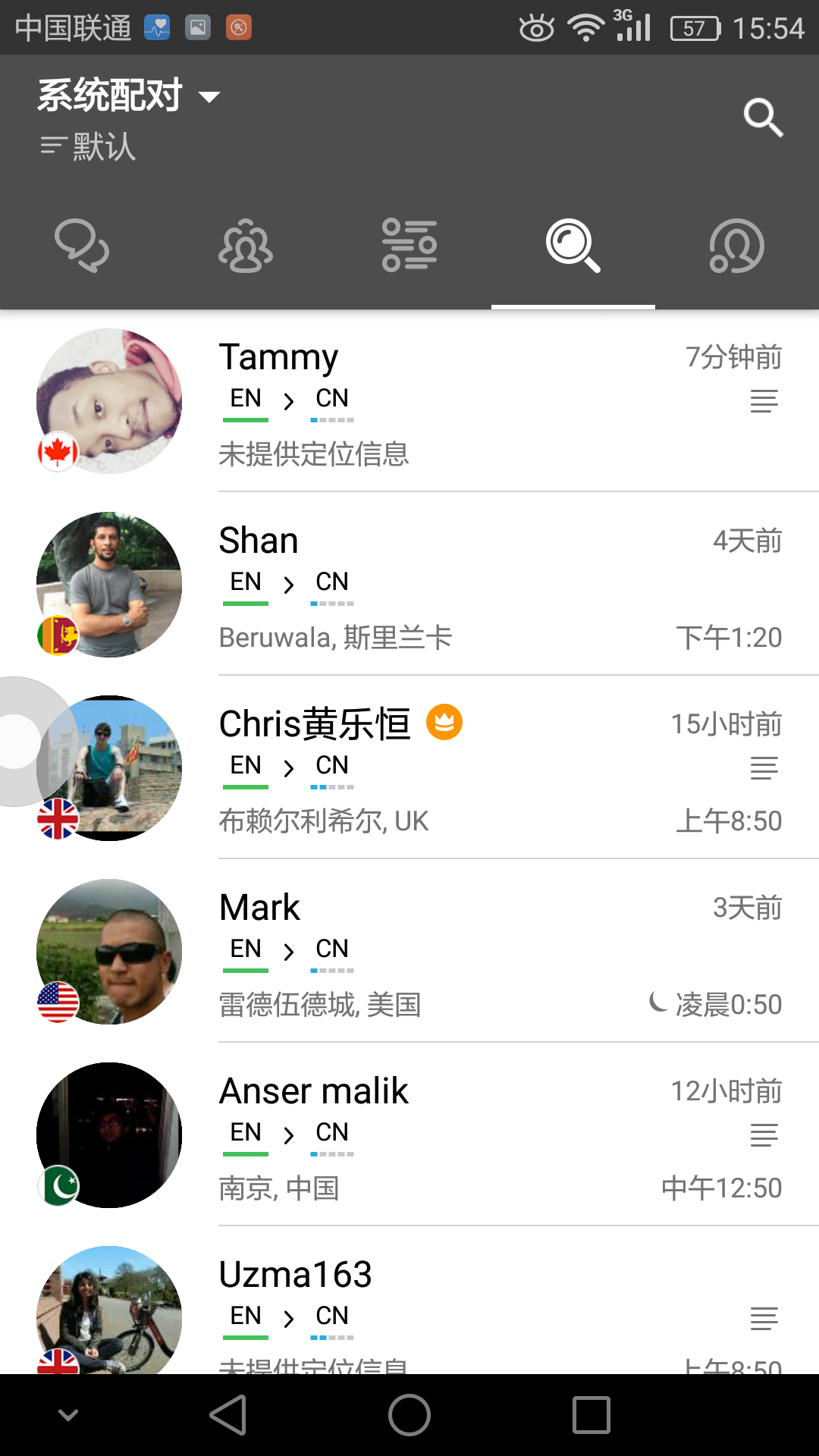Click the VIP crown badge next to Chris黄乐恒
Screen dimensions: 819x1456
(x=446, y=723)
